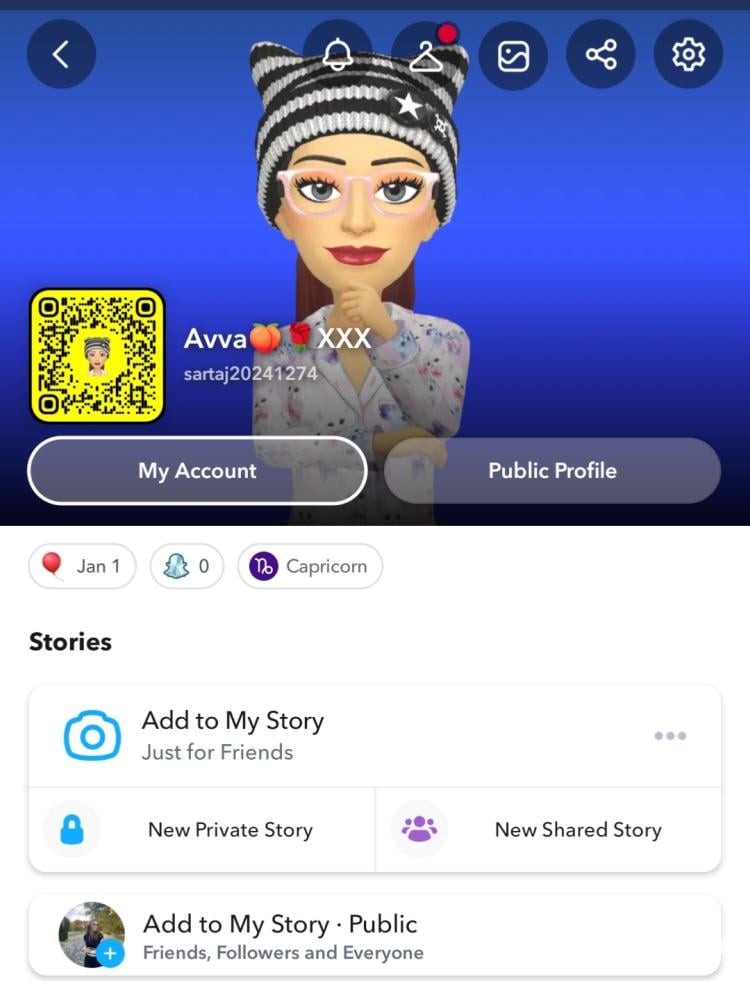Screen dimensions: 750x981
Task: Switch to My Account
Action: pos(197,470)
